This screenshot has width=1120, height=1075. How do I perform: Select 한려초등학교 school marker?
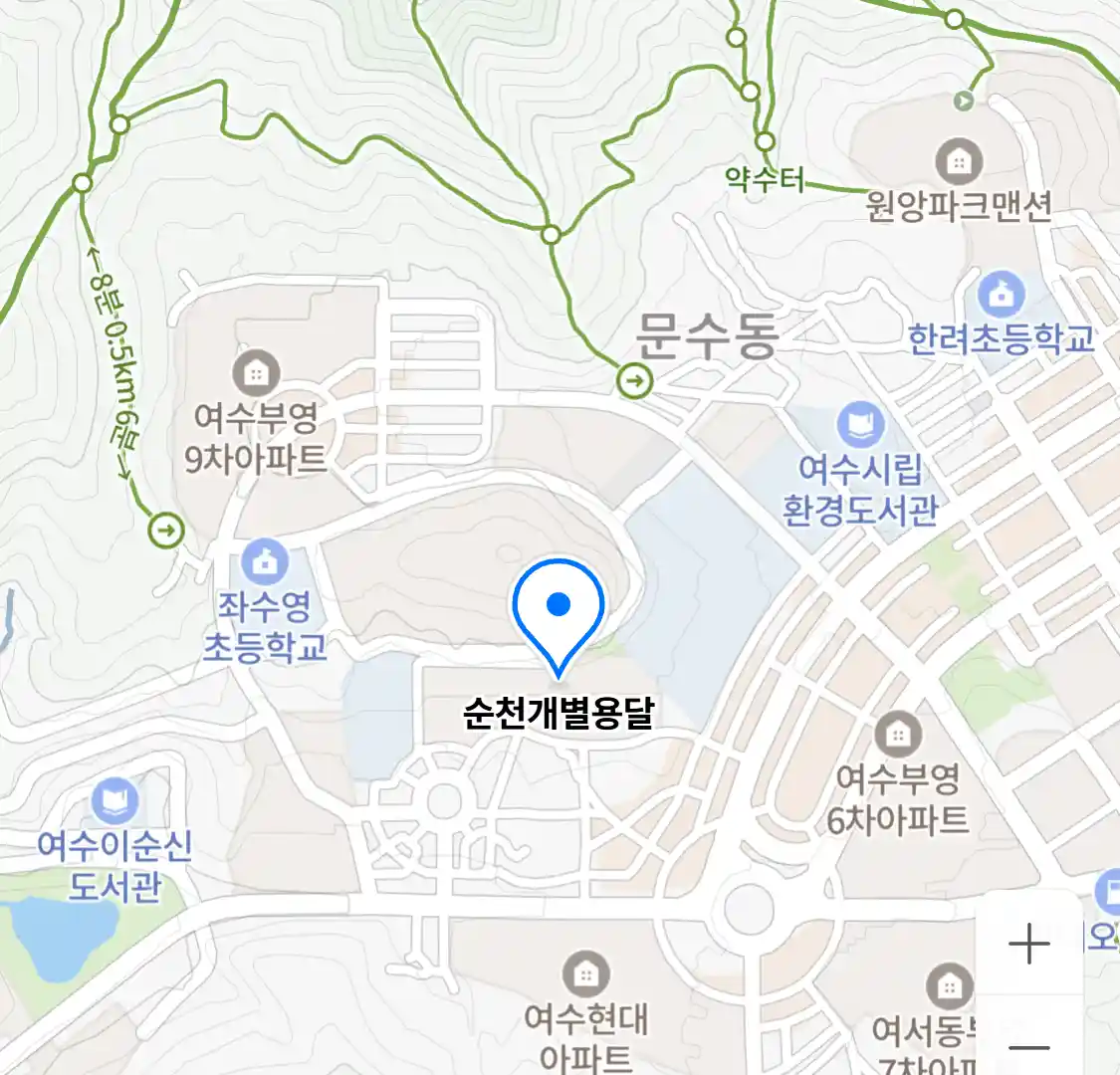pos(1001,295)
